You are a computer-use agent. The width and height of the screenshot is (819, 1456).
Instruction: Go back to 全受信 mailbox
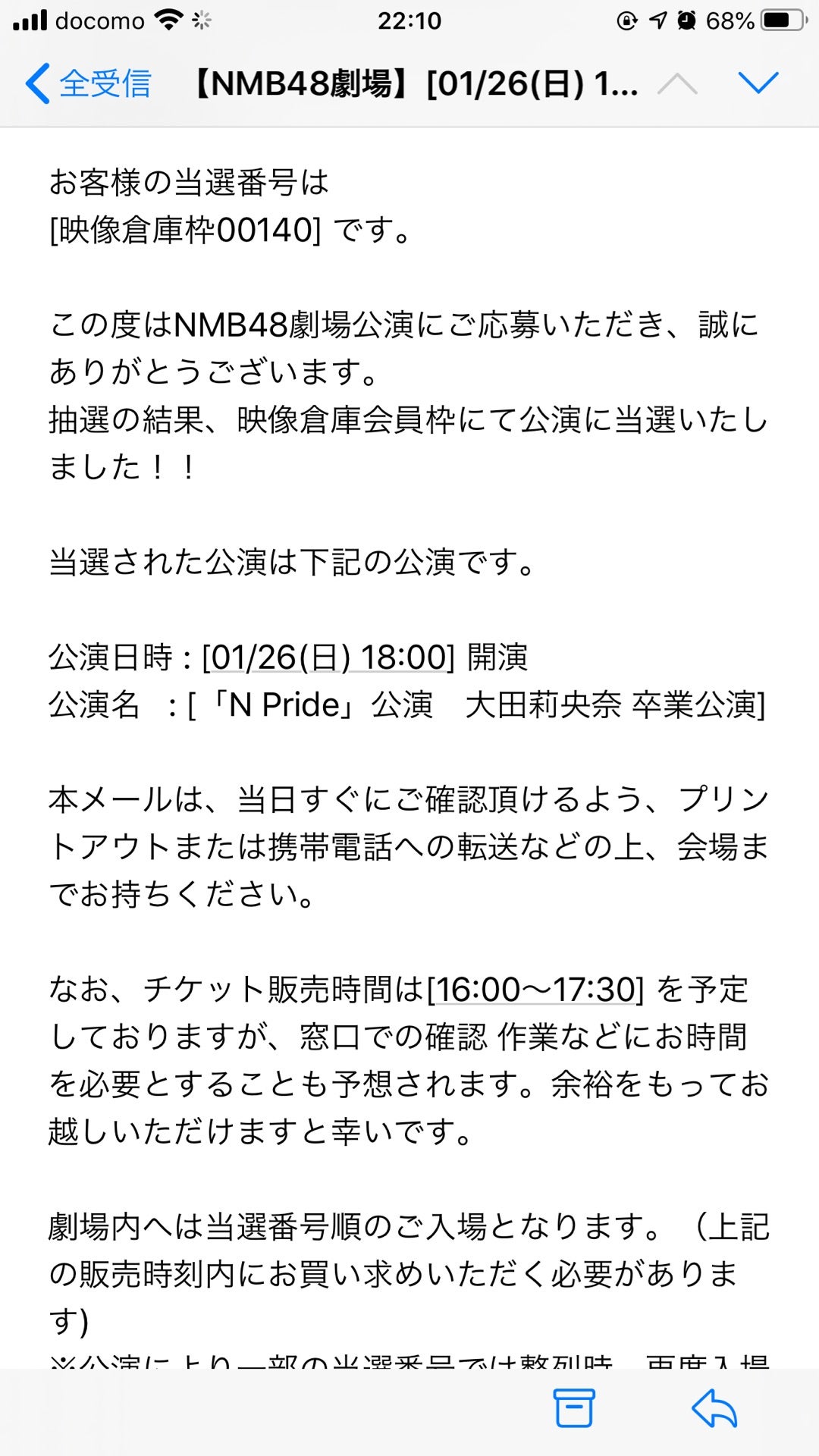click(x=88, y=83)
